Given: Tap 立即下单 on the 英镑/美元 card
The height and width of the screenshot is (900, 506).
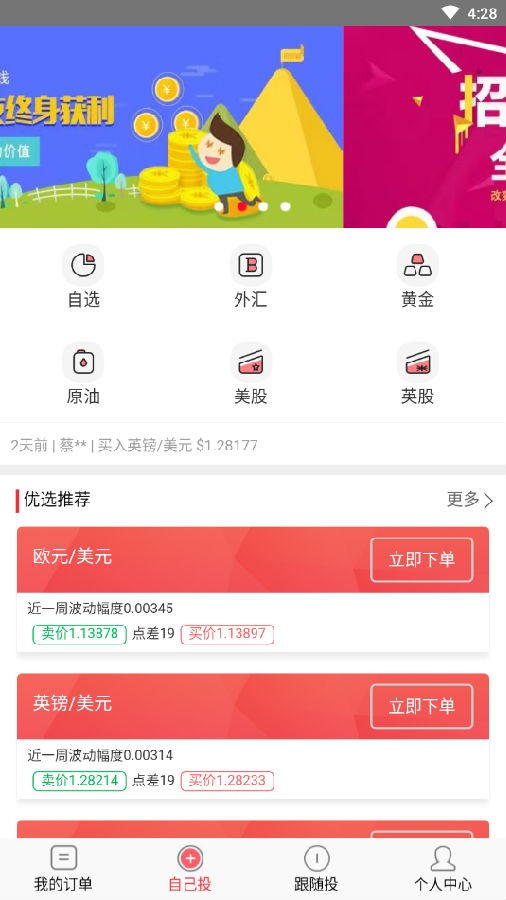Looking at the screenshot, I should pos(422,707).
